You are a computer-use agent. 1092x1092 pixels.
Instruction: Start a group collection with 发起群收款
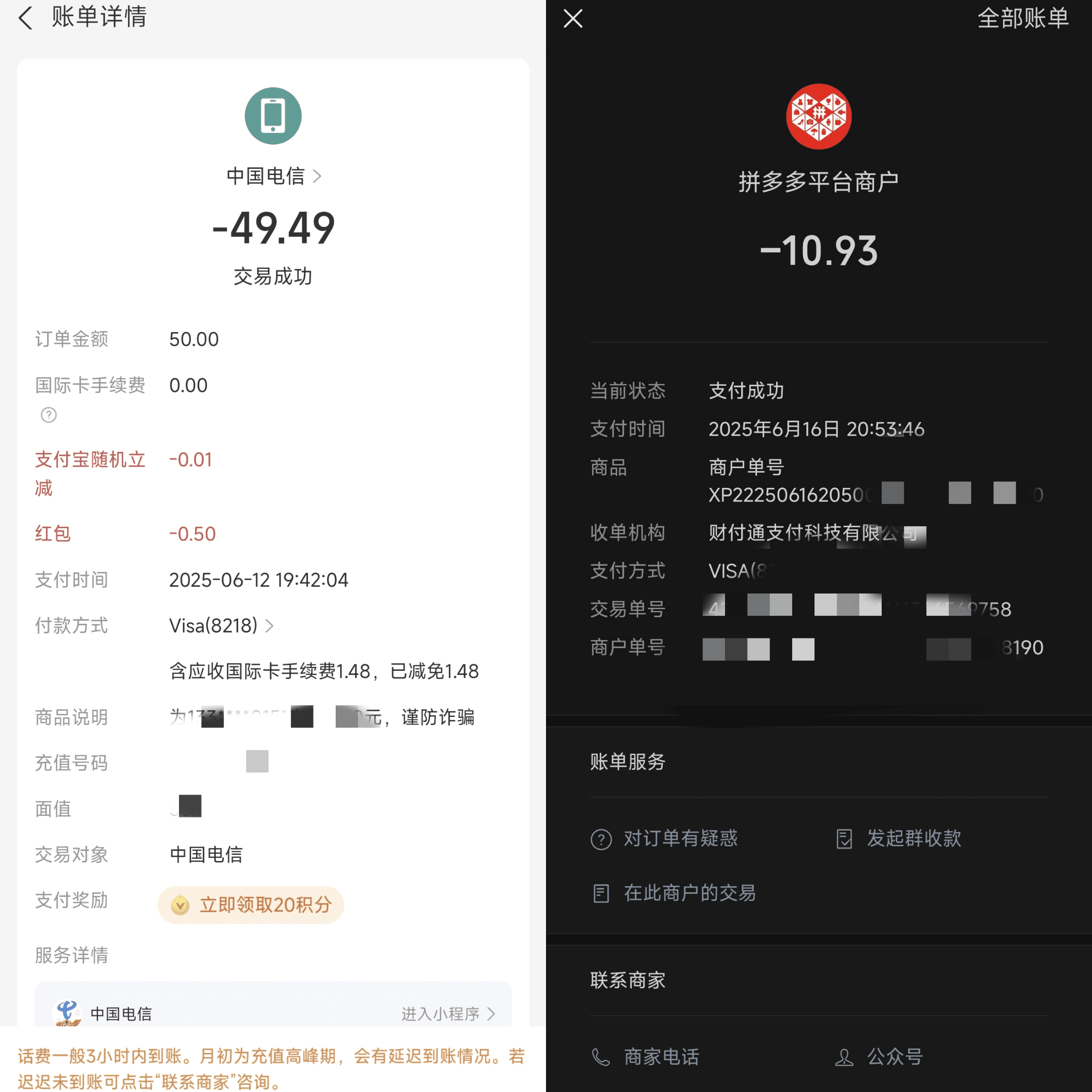click(x=899, y=838)
